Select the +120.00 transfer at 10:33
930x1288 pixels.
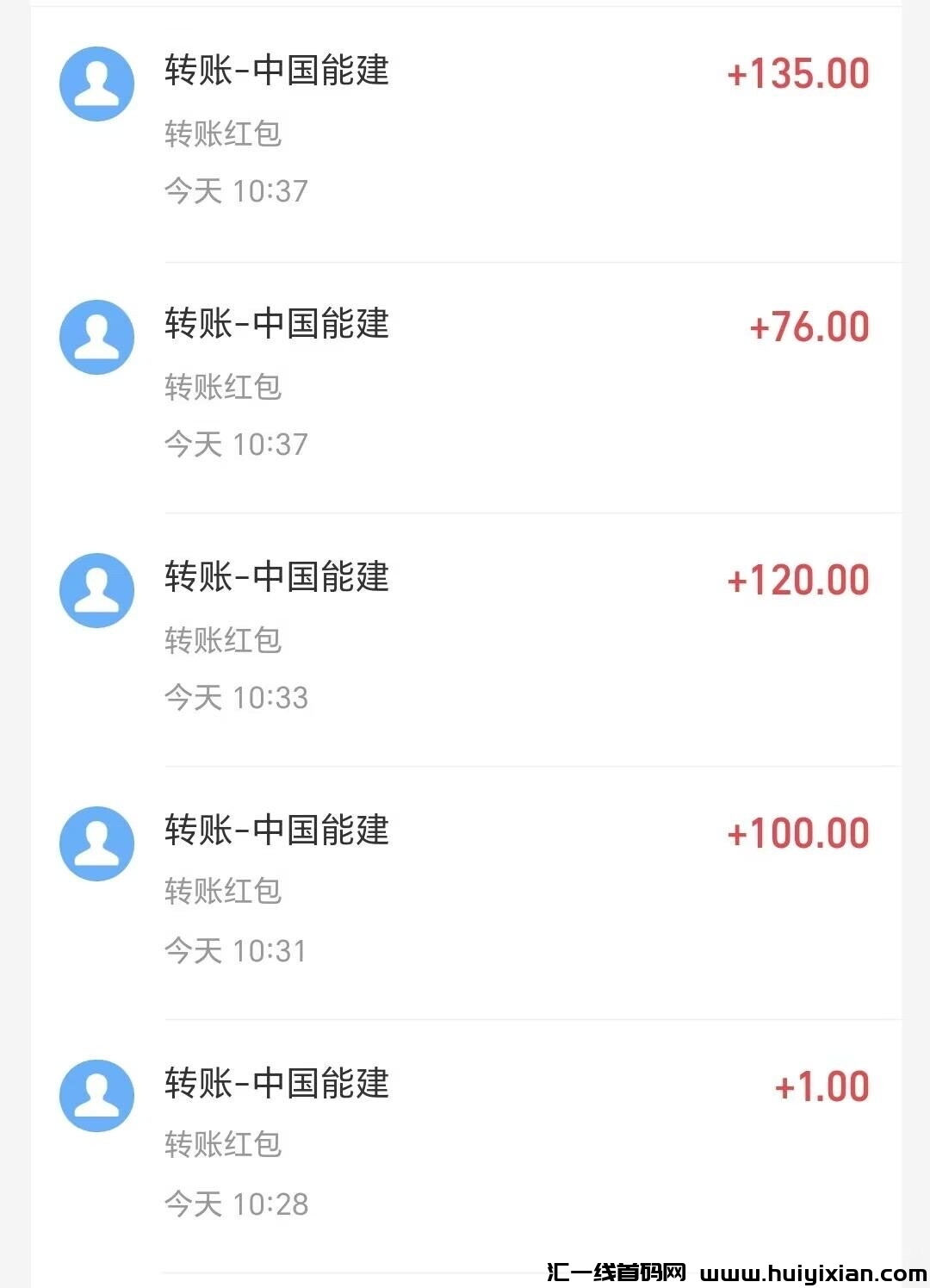(465, 638)
